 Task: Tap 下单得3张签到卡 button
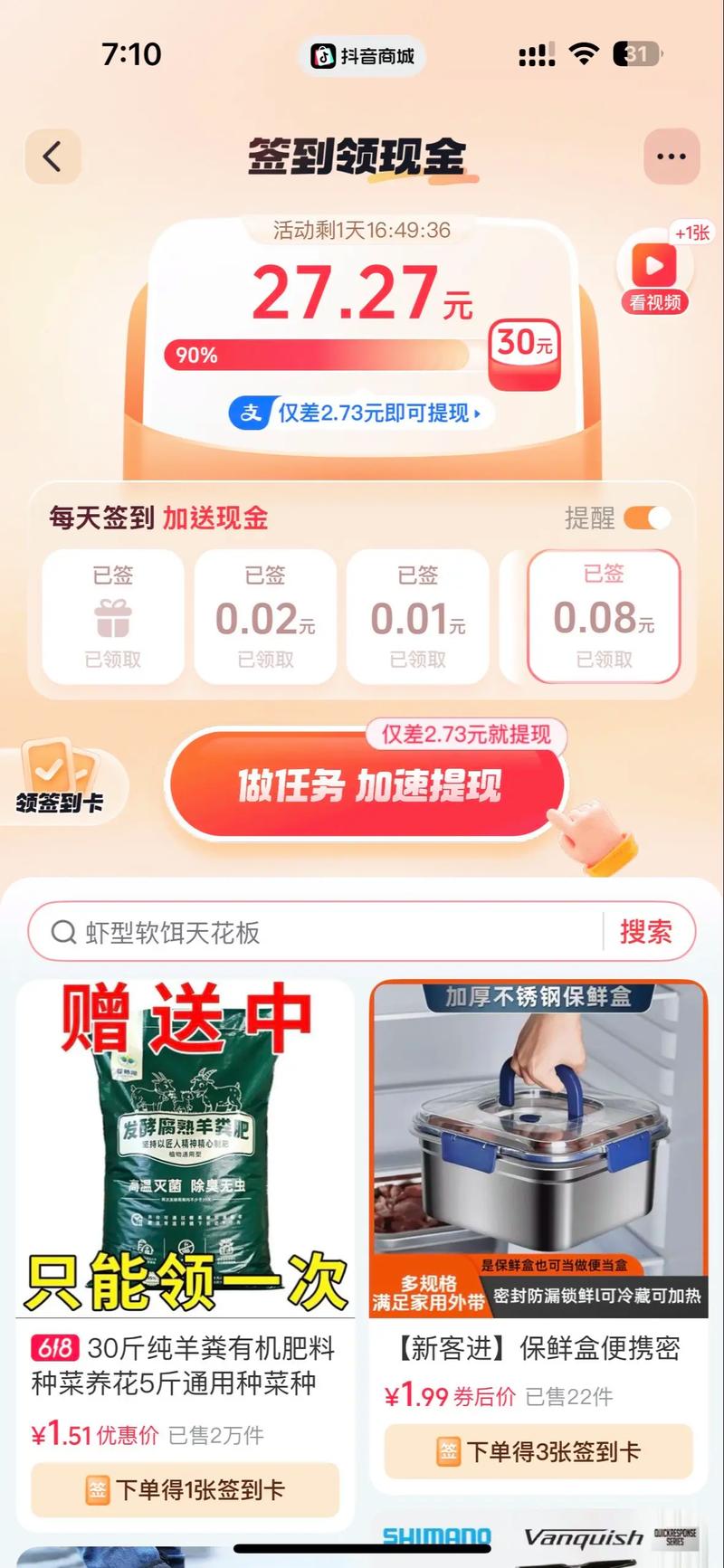click(538, 1452)
